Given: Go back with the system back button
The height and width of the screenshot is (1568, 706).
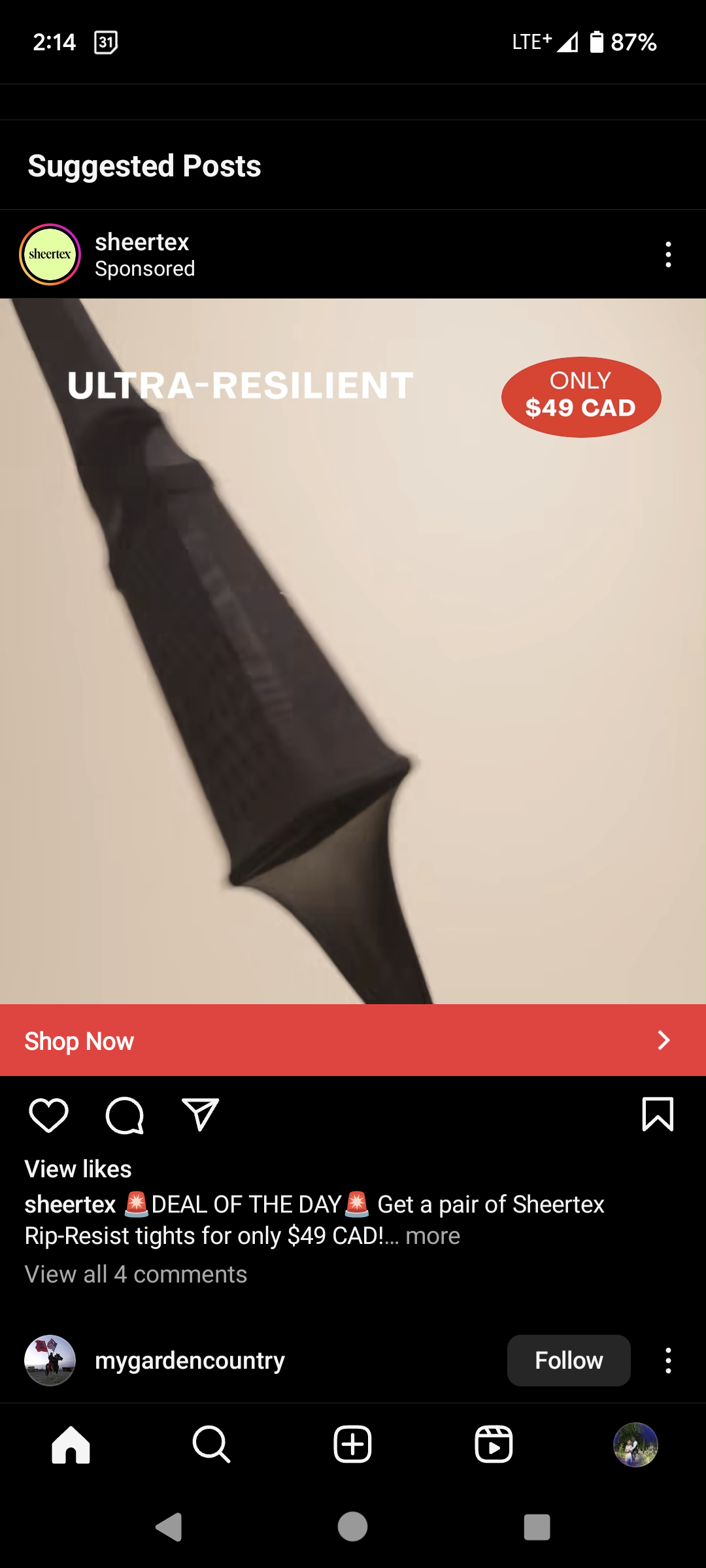Looking at the screenshot, I should [169, 1527].
